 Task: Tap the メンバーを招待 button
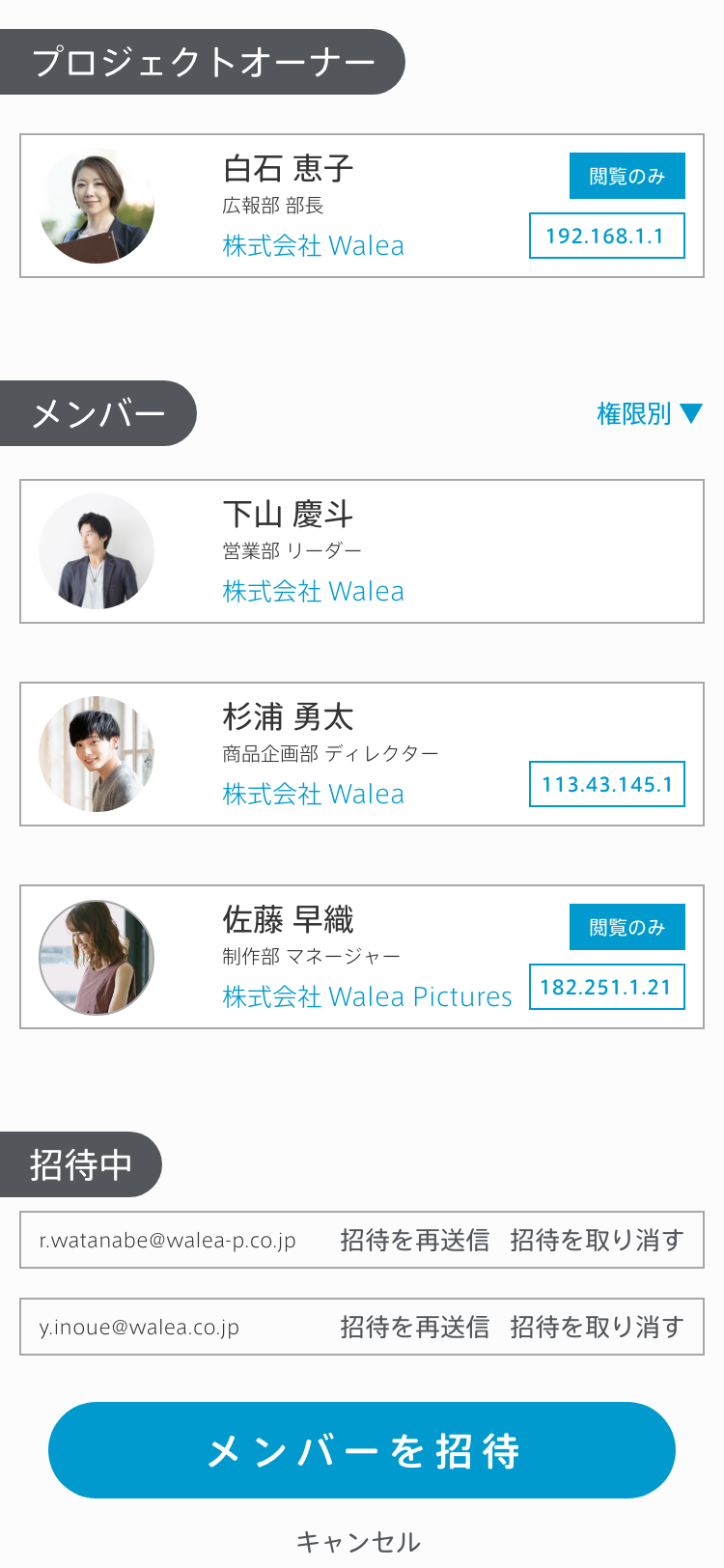tap(362, 1450)
